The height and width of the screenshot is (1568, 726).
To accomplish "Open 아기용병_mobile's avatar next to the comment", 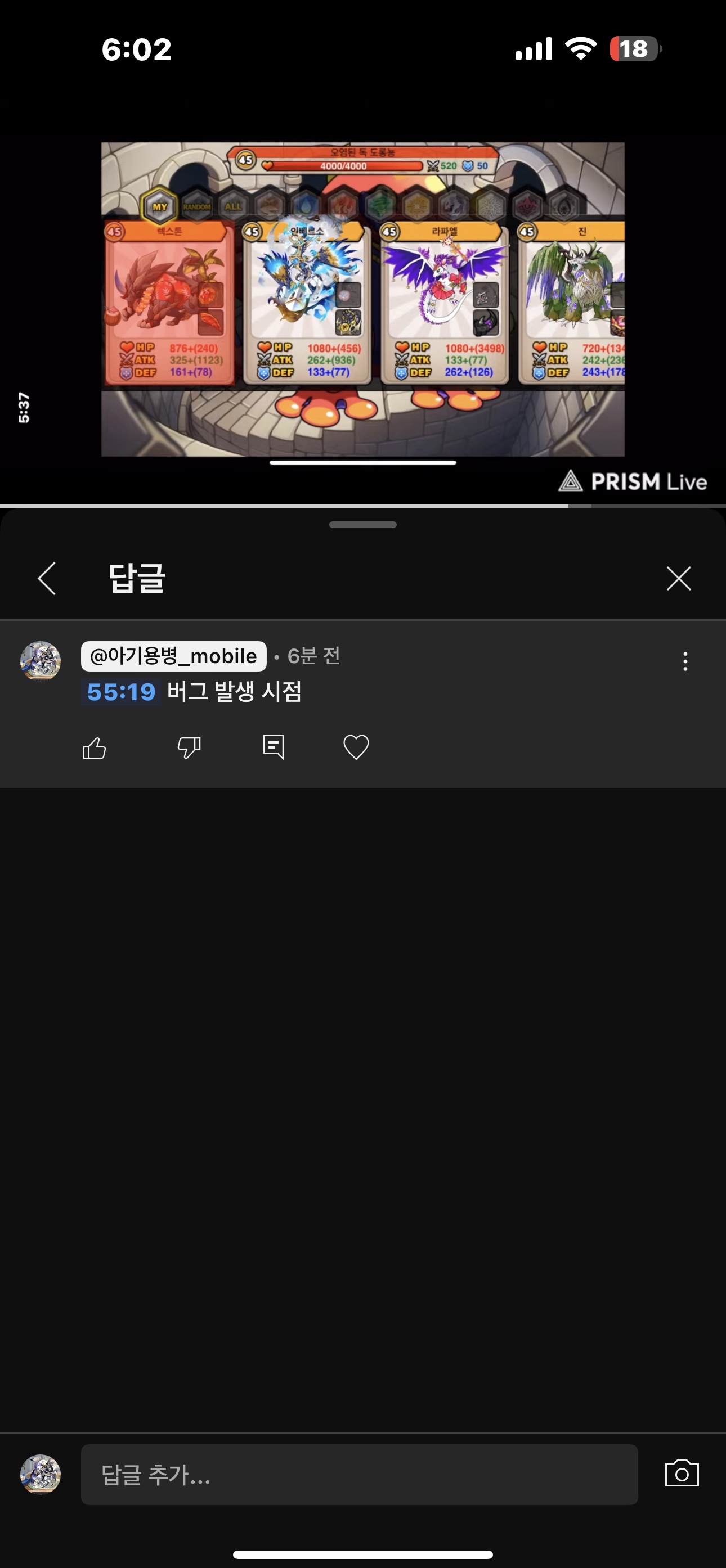I will (x=41, y=660).
